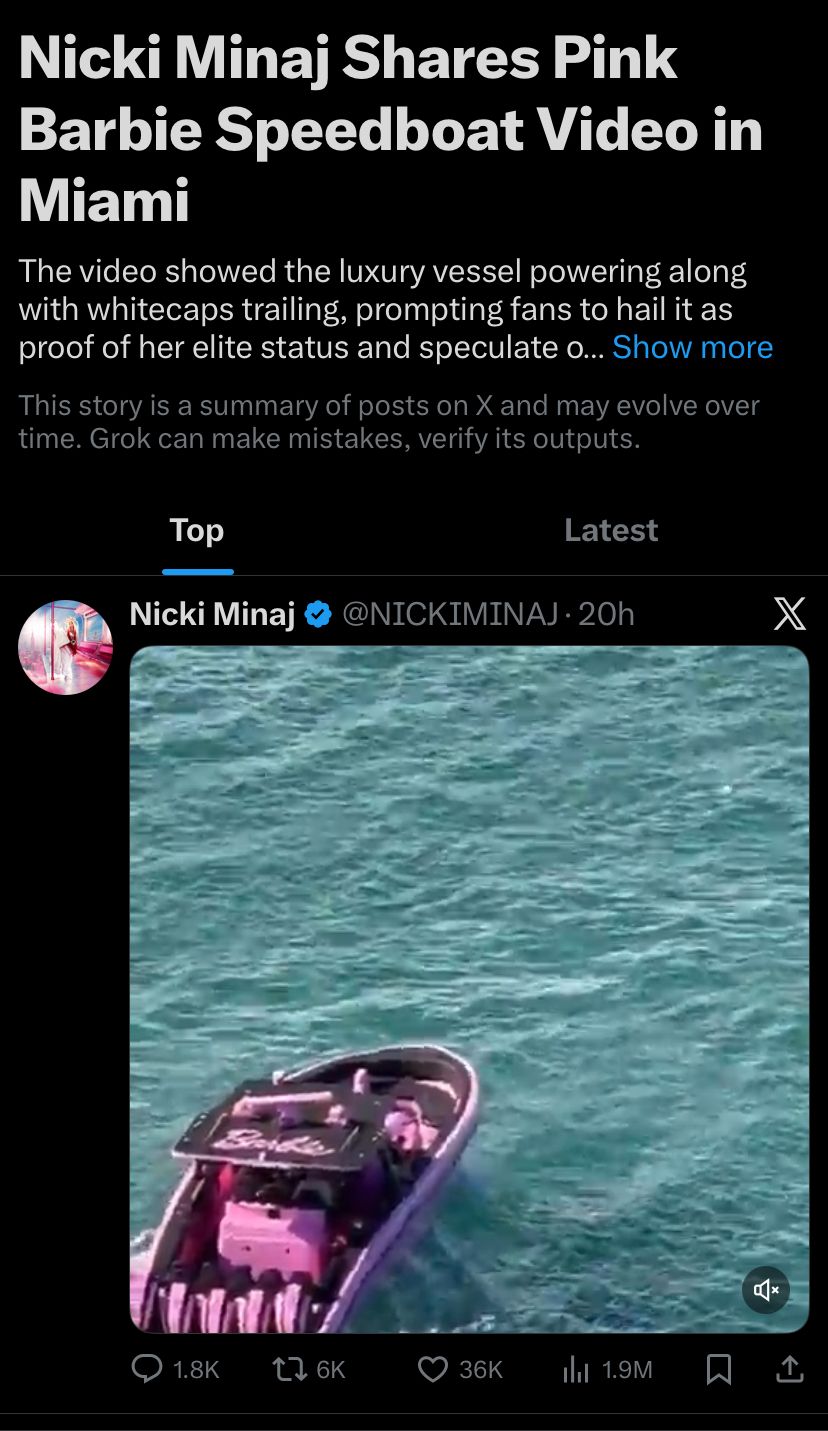View post analytics showing 1.9M views

576,1369
